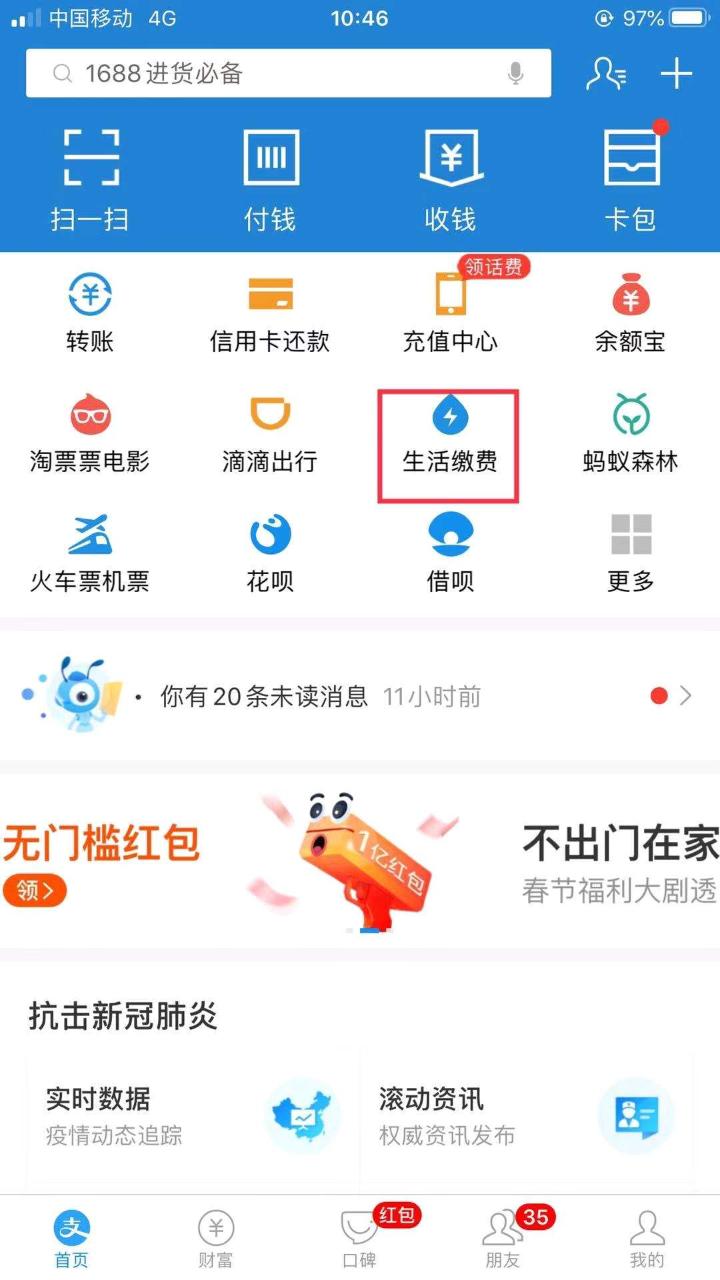Go to the 朋友 tab
This screenshot has height=1280, width=720.
503,1238
